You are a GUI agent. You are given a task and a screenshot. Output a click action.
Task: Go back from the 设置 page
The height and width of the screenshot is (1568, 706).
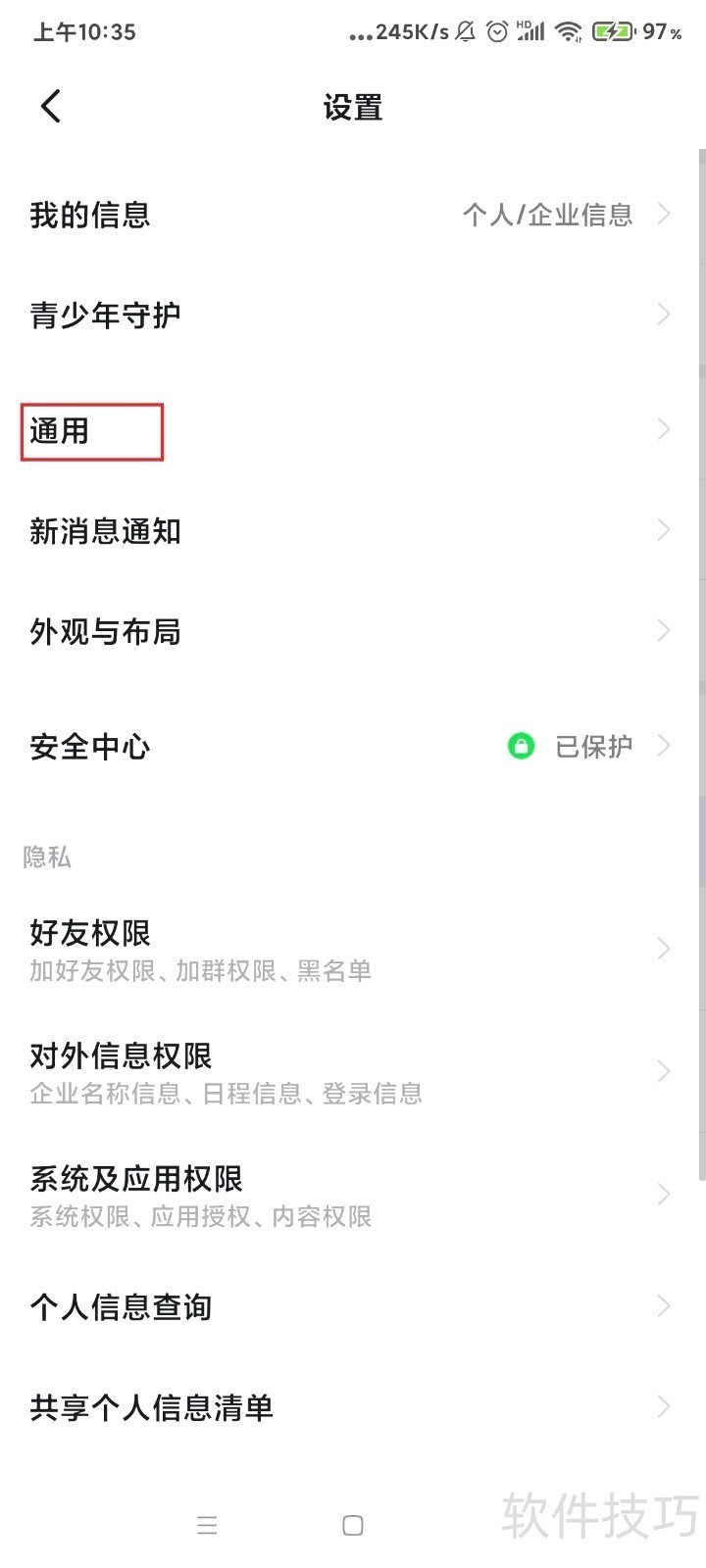(x=51, y=106)
